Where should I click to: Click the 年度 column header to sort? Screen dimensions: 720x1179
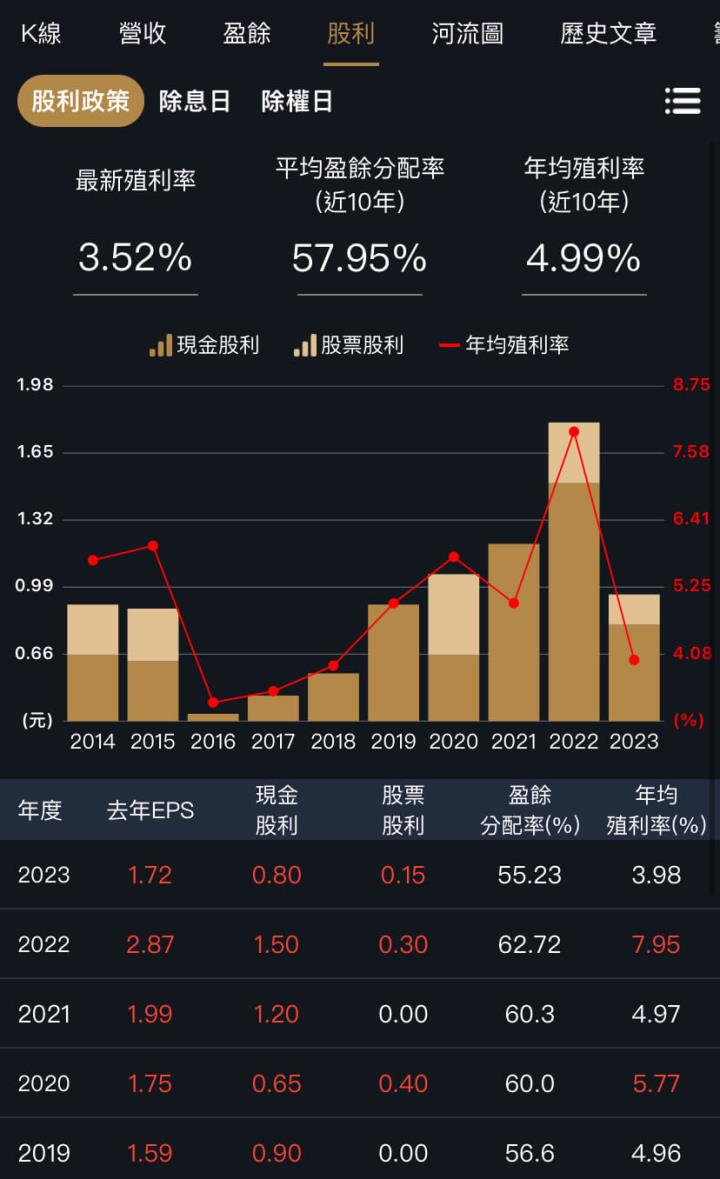click(x=42, y=810)
